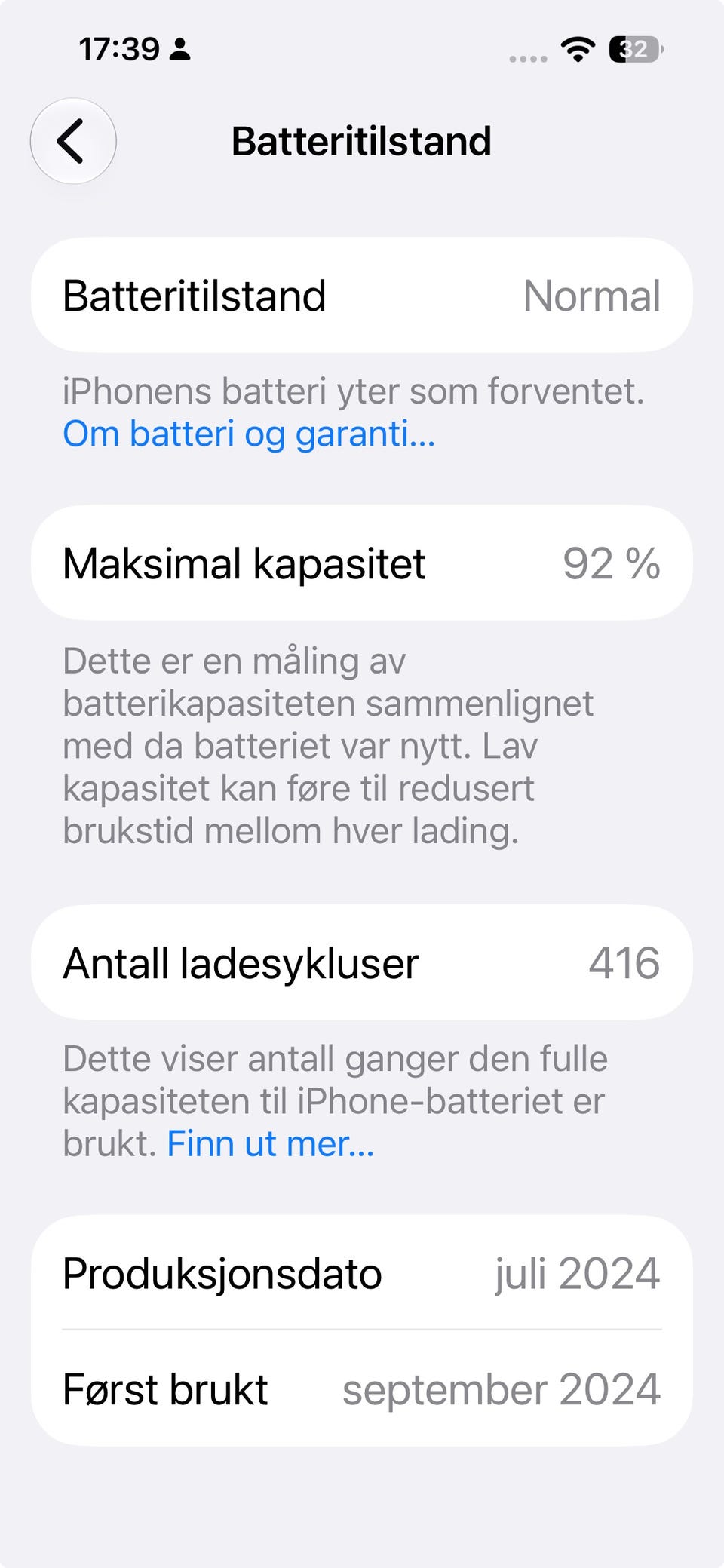Open 'Finn ut mer…' about charge cycles
This screenshot has width=724, height=1568.
(270, 1144)
